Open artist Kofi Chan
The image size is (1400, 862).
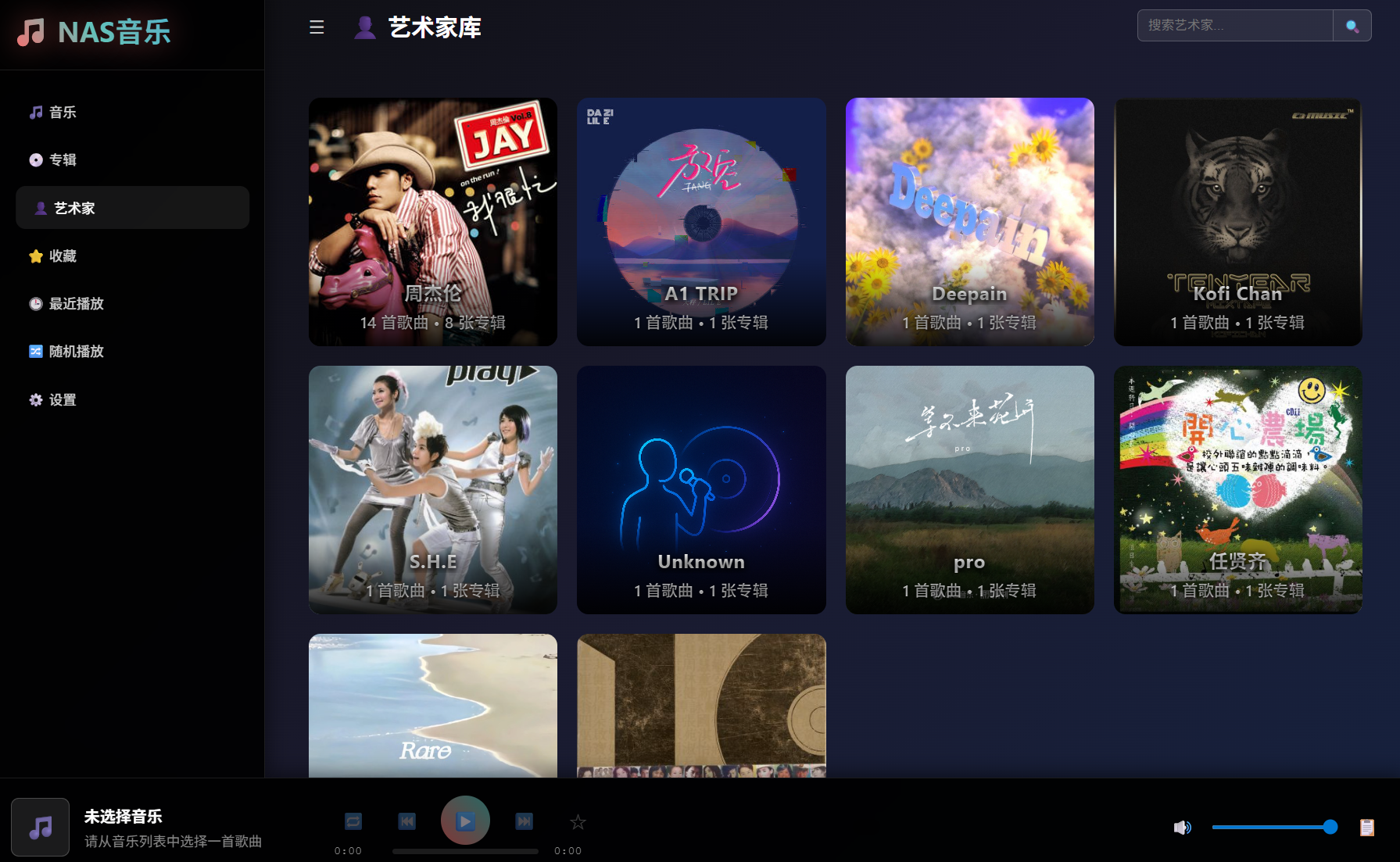pos(1237,221)
